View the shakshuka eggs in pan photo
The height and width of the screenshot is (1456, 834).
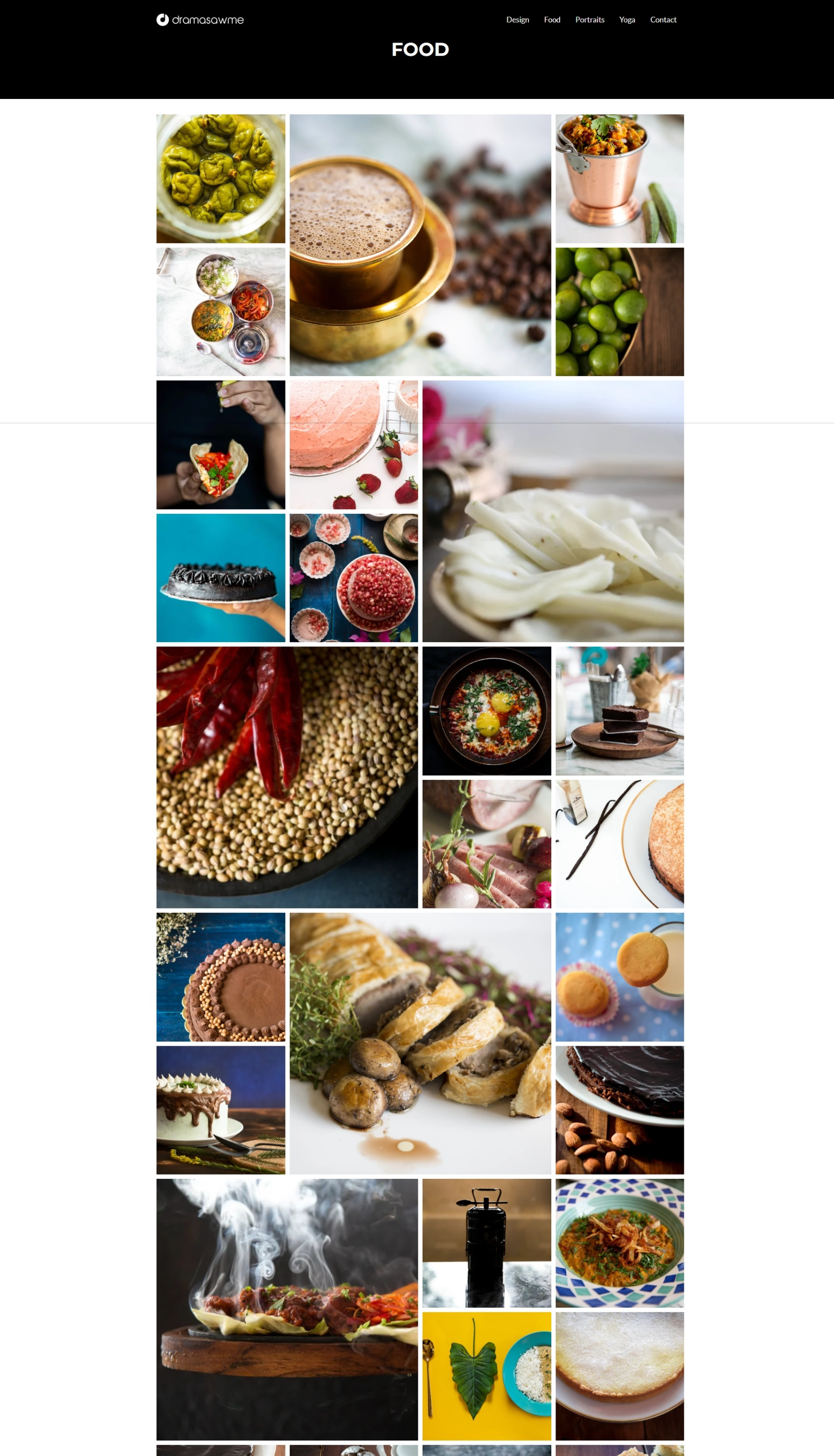486,711
